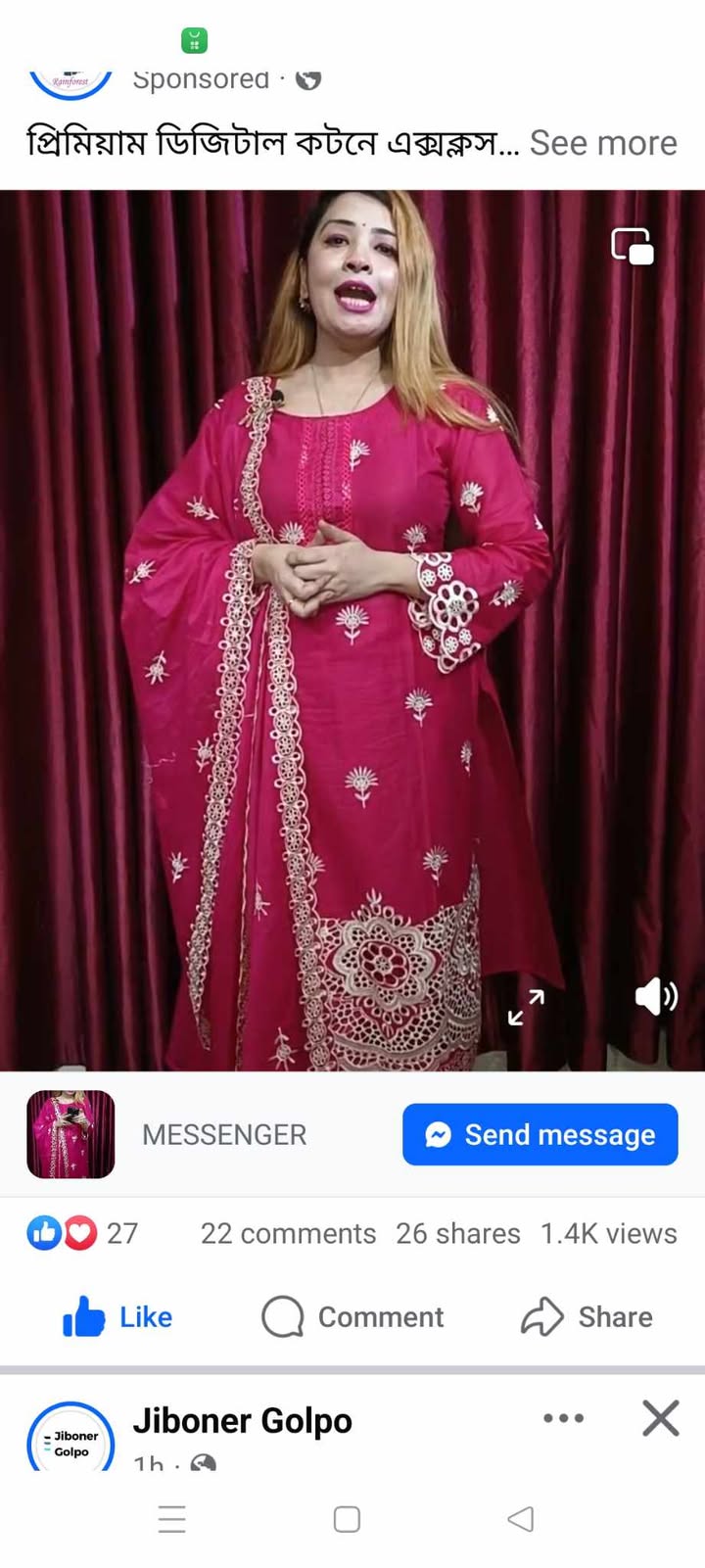
Task: Go to the home screen
Action: [x=347, y=1519]
